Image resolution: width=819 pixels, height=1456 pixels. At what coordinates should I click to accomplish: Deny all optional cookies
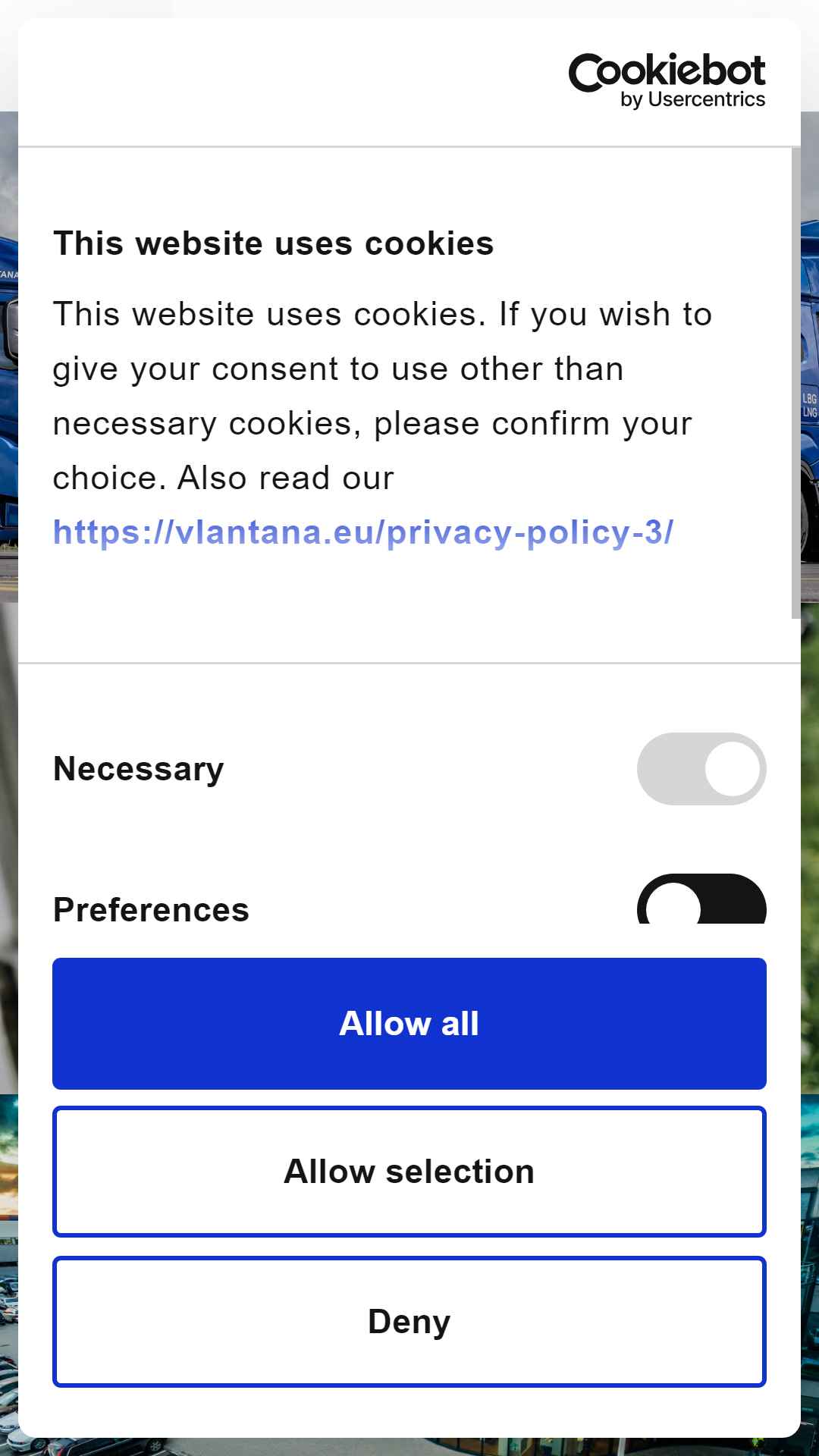coord(409,1322)
